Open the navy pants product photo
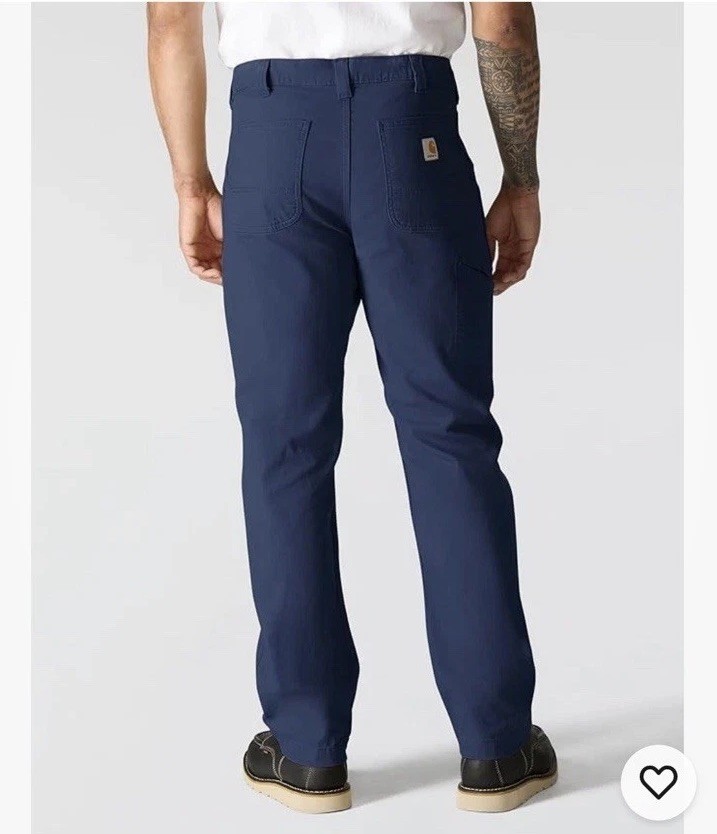This screenshot has height=834, width=717. pyautogui.click(x=357, y=417)
